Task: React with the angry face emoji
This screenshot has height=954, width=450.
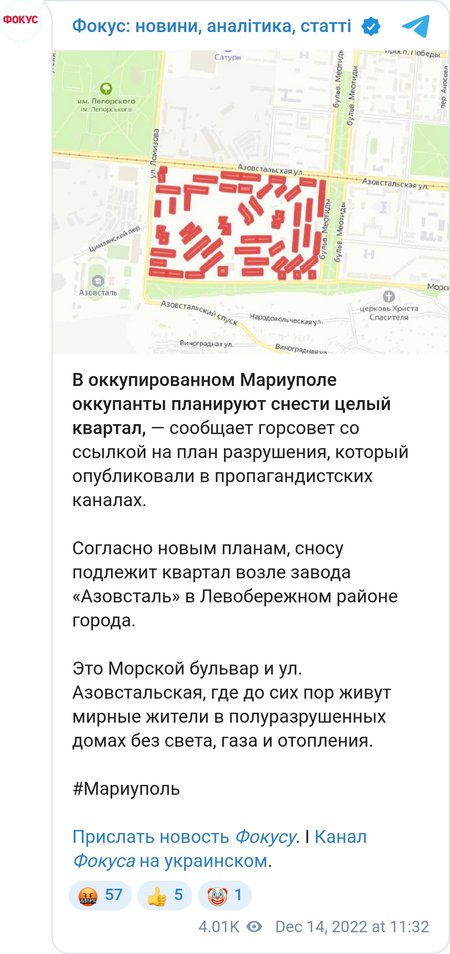Action: (100, 895)
